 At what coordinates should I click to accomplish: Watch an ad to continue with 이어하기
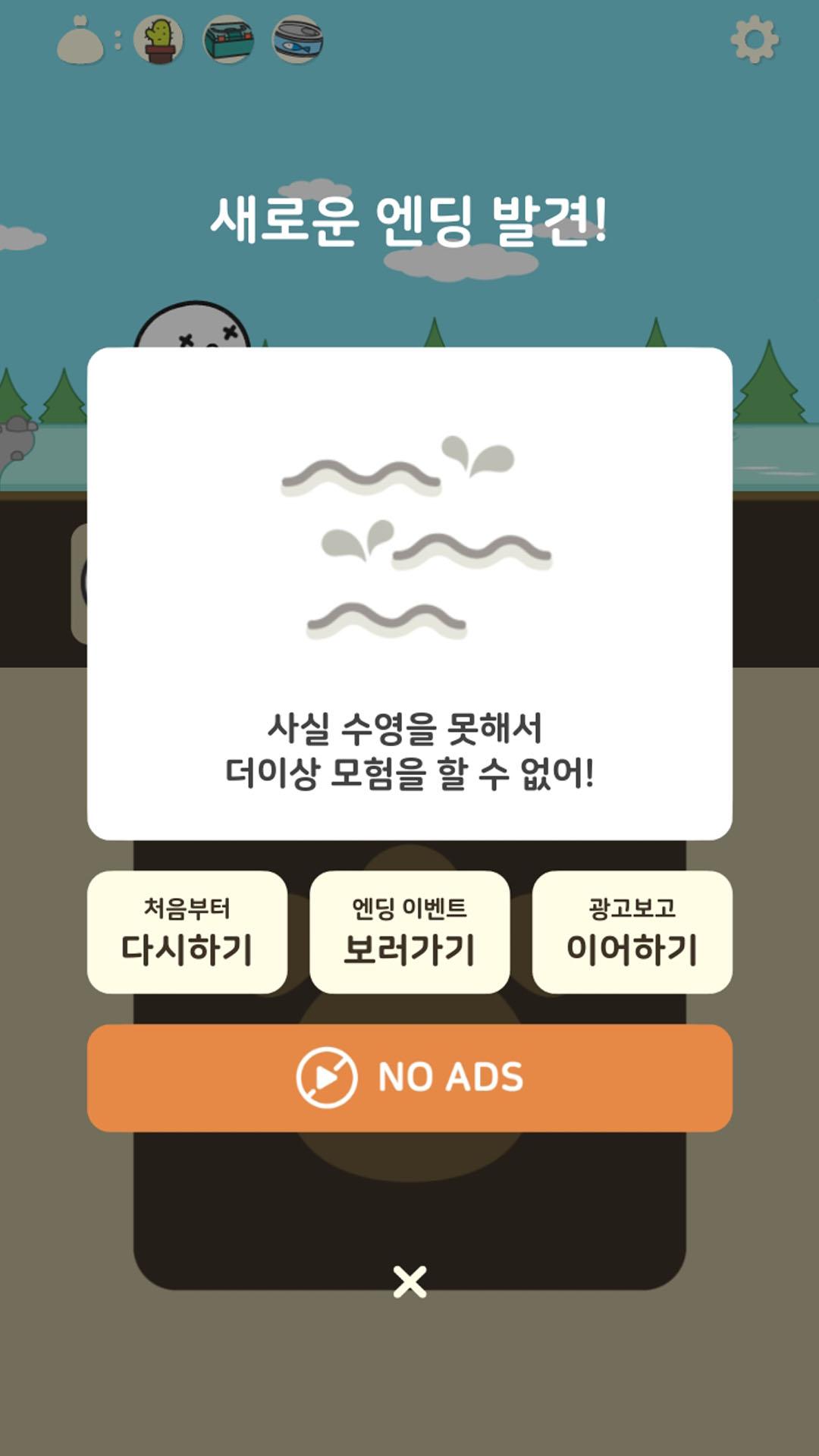[x=632, y=932]
